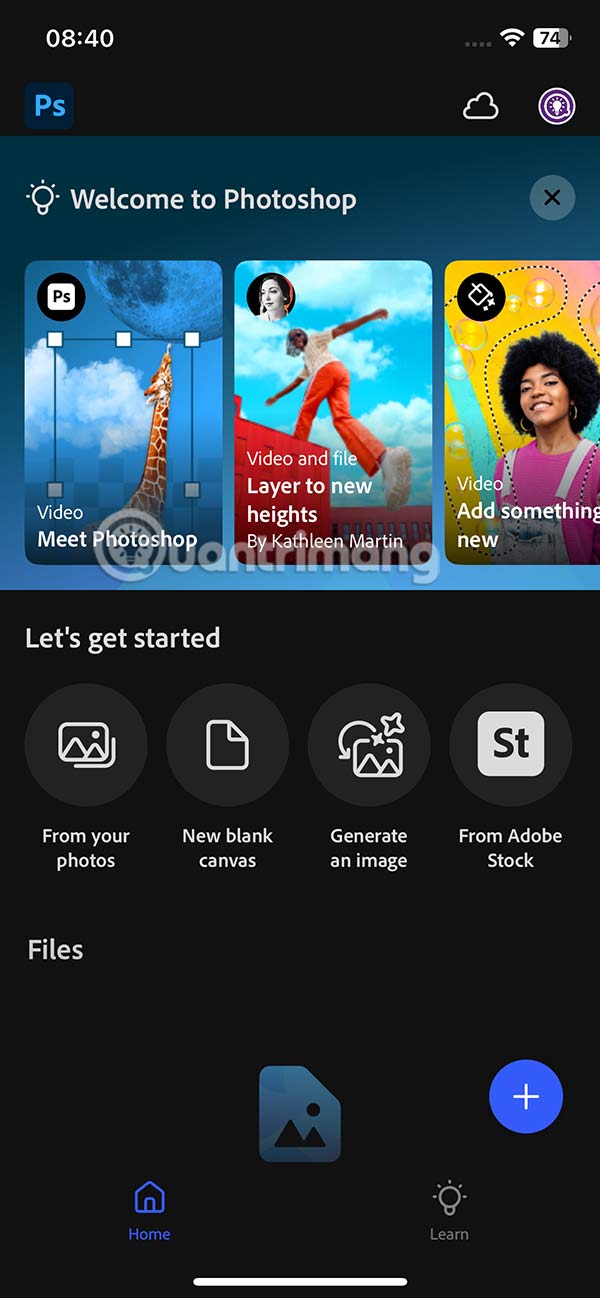Start a project from your photos
Screen dimensions: 600x1298
pyautogui.click(x=86, y=745)
